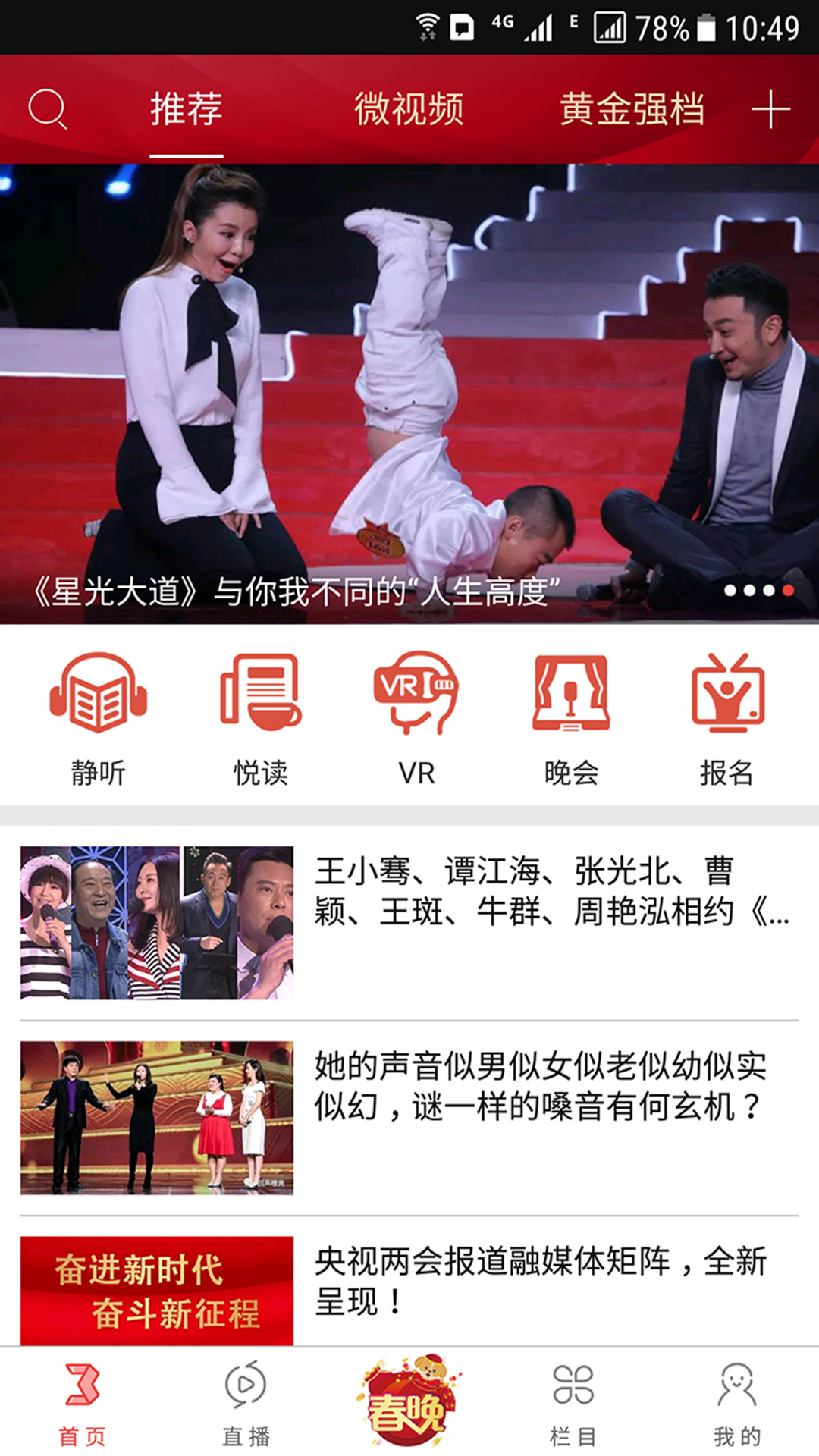The height and width of the screenshot is (1456, 819).
Task: Go to the 首页 tab
Action: (x=82, y=1403)
